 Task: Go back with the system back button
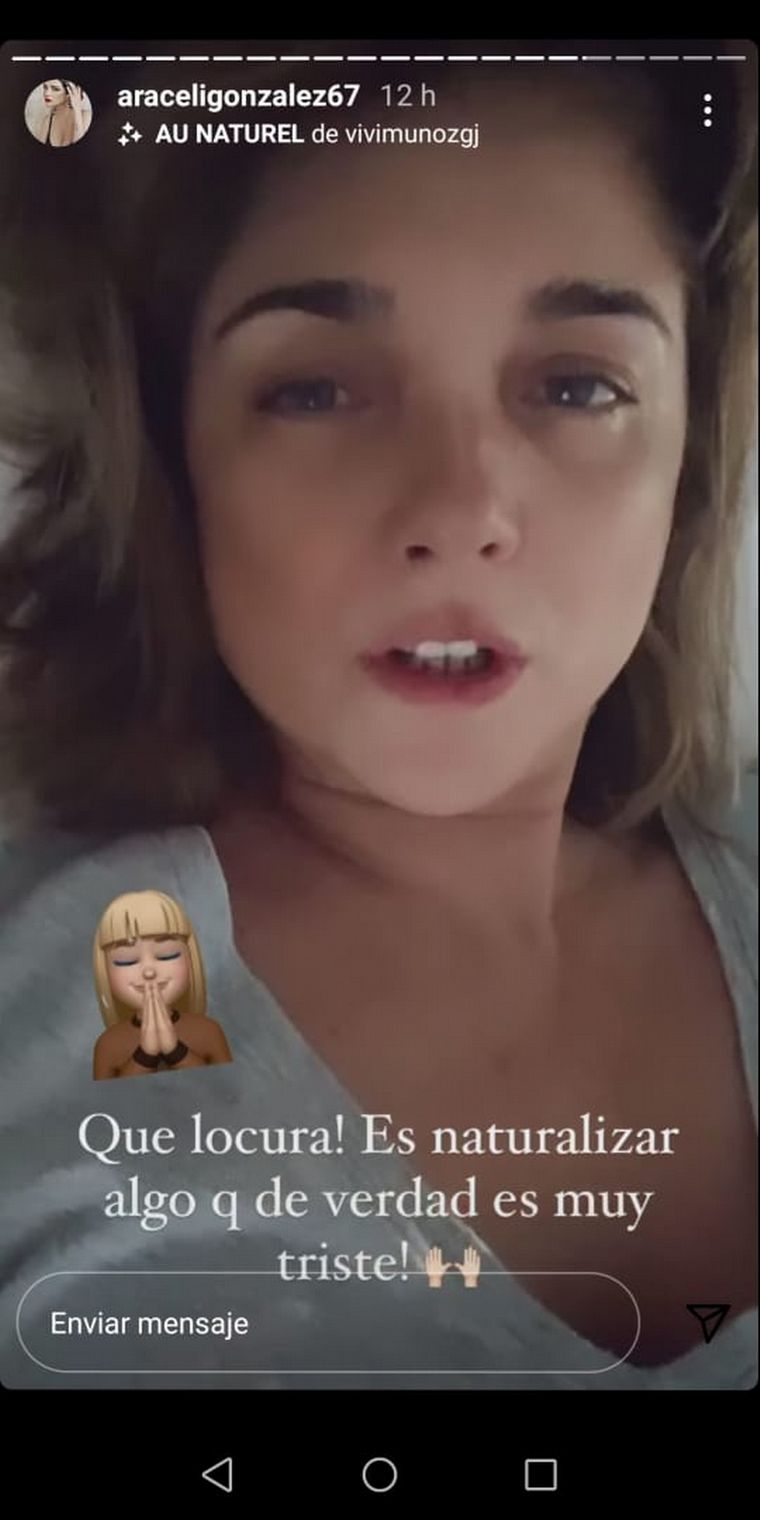218,1474
